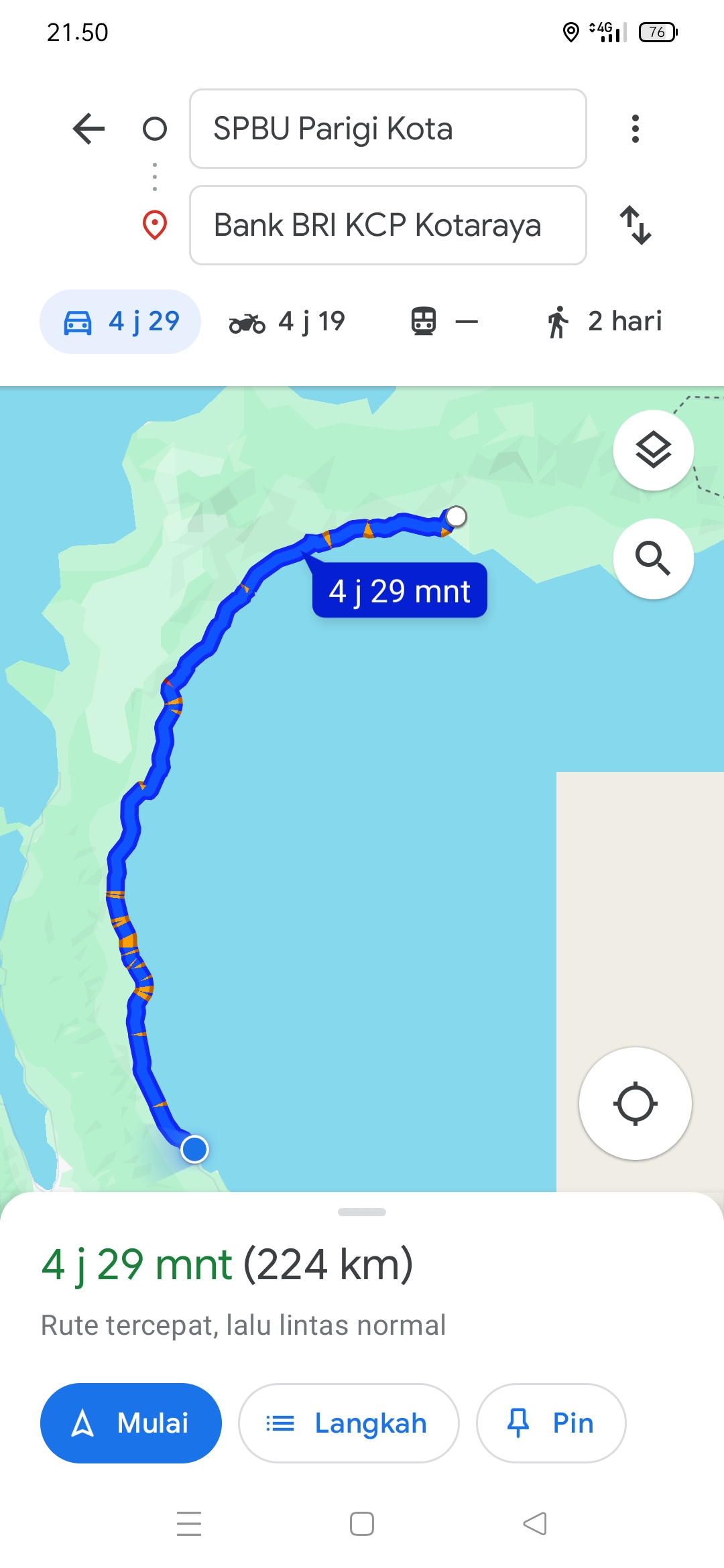Viewport: 724px width, 1568px height.
Task: Select the car travel mode
Action: (121, 322)
